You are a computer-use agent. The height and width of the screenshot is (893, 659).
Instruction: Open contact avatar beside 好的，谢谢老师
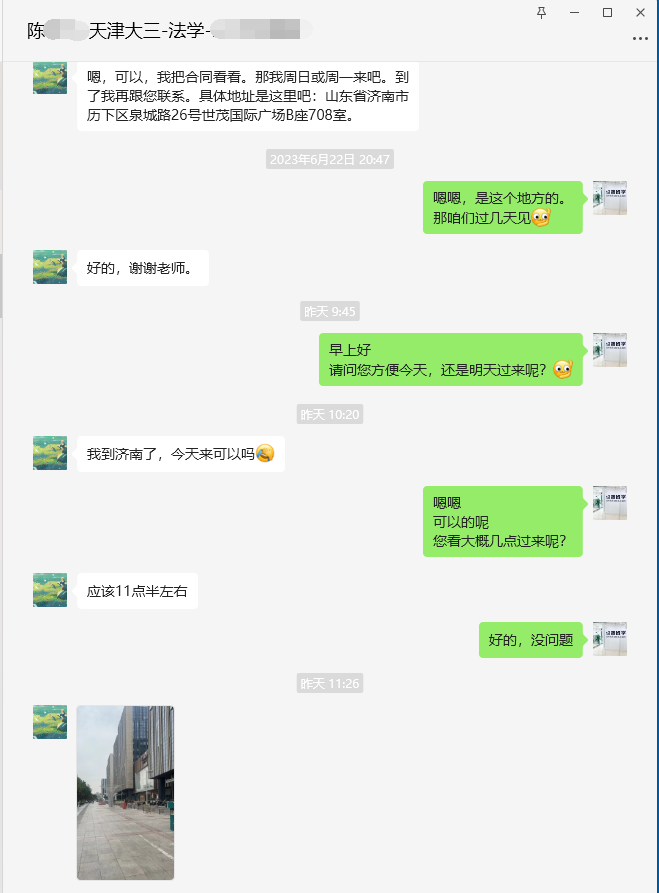point(50,267)
